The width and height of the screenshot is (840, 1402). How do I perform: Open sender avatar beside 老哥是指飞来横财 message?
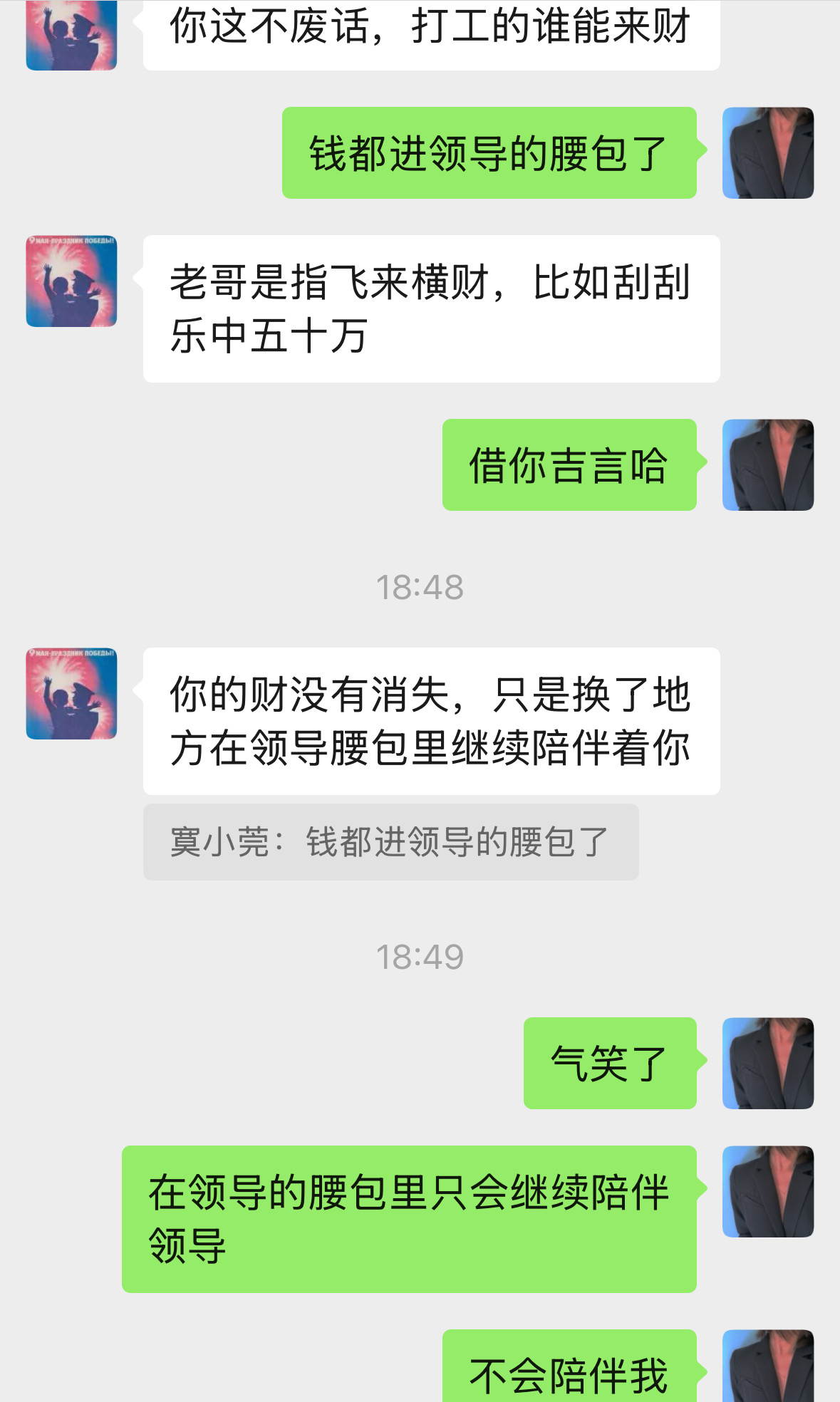(x=71, y=281)
